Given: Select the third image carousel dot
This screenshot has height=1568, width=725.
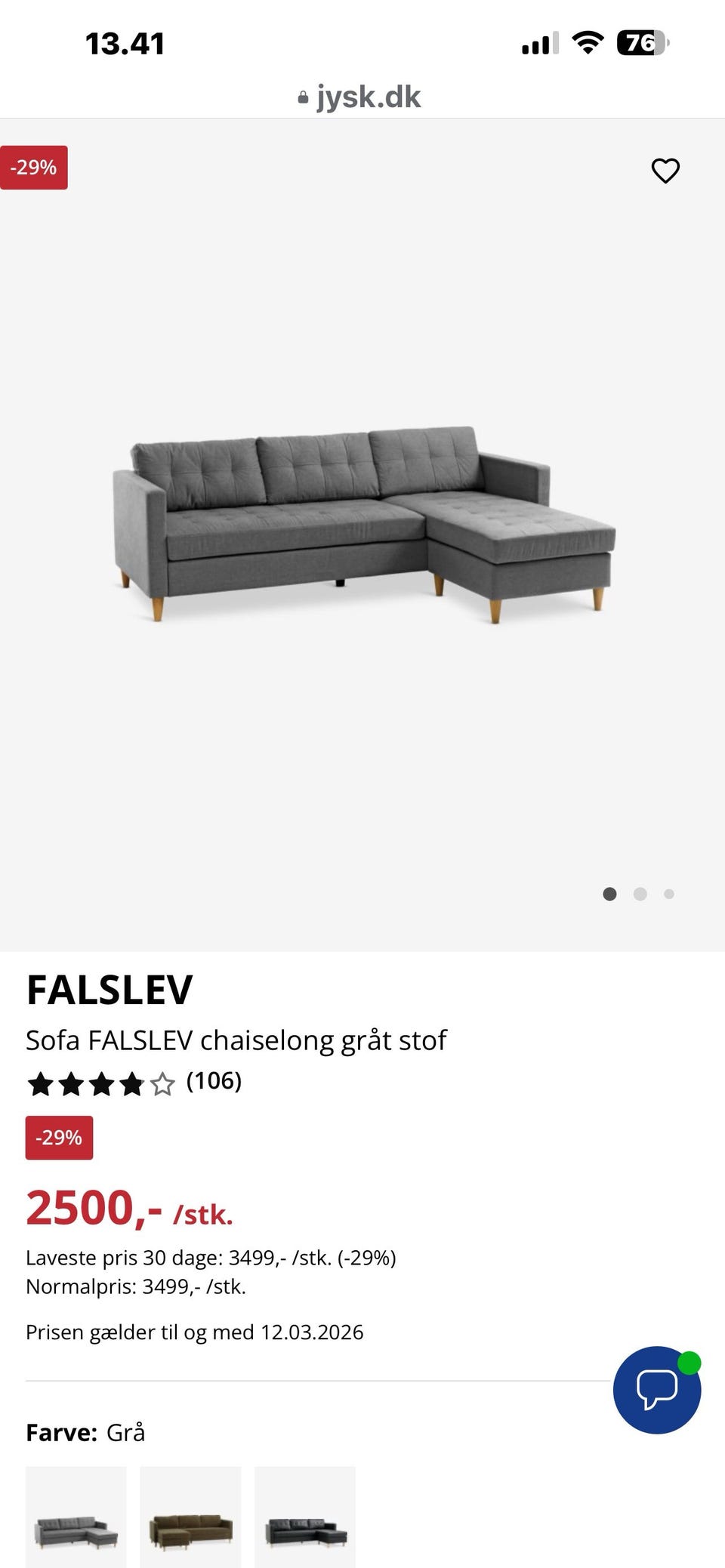Looking at the screenshot, I should tap(669, 894).
